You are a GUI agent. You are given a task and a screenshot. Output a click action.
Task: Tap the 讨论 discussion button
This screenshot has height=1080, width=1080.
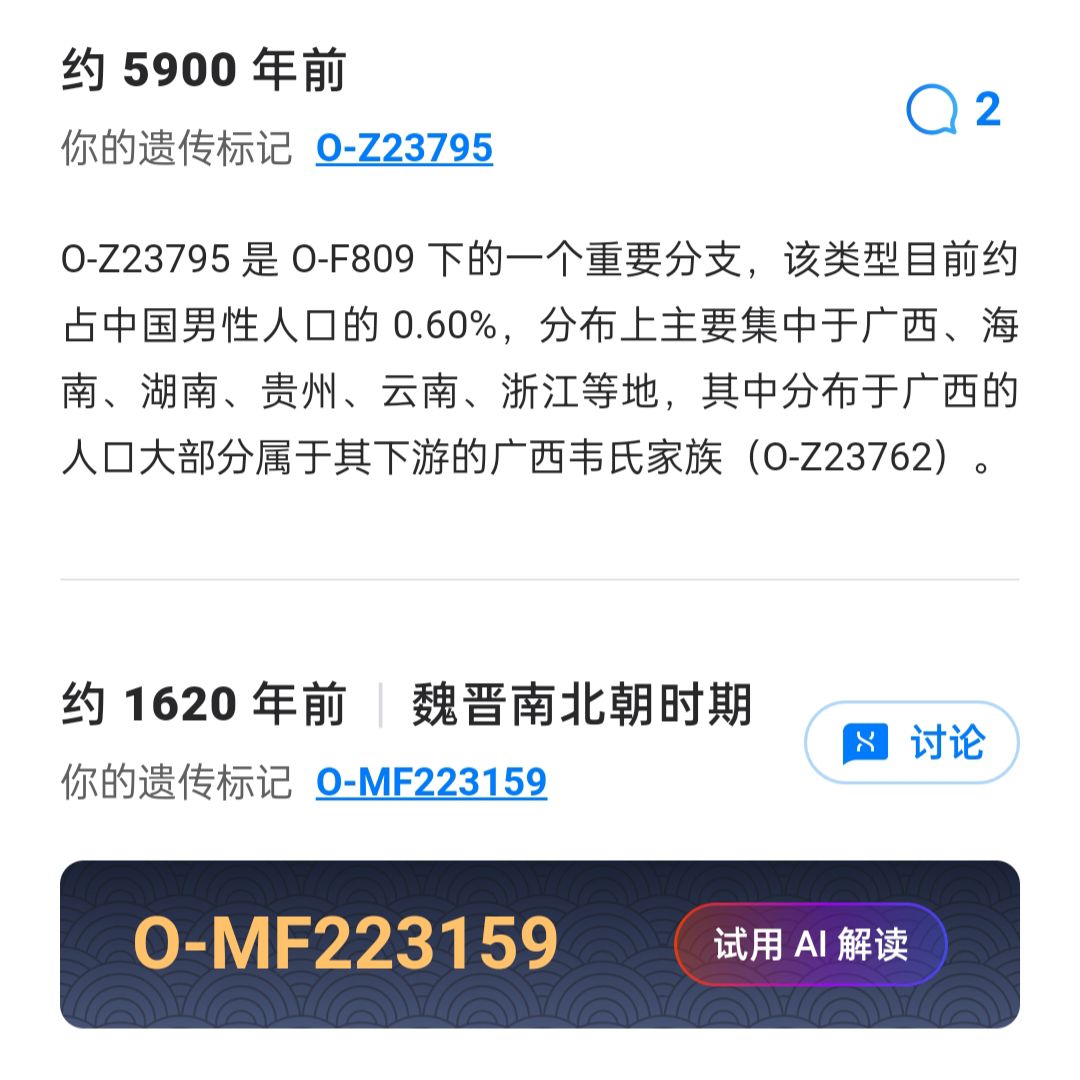click(912, 742)
